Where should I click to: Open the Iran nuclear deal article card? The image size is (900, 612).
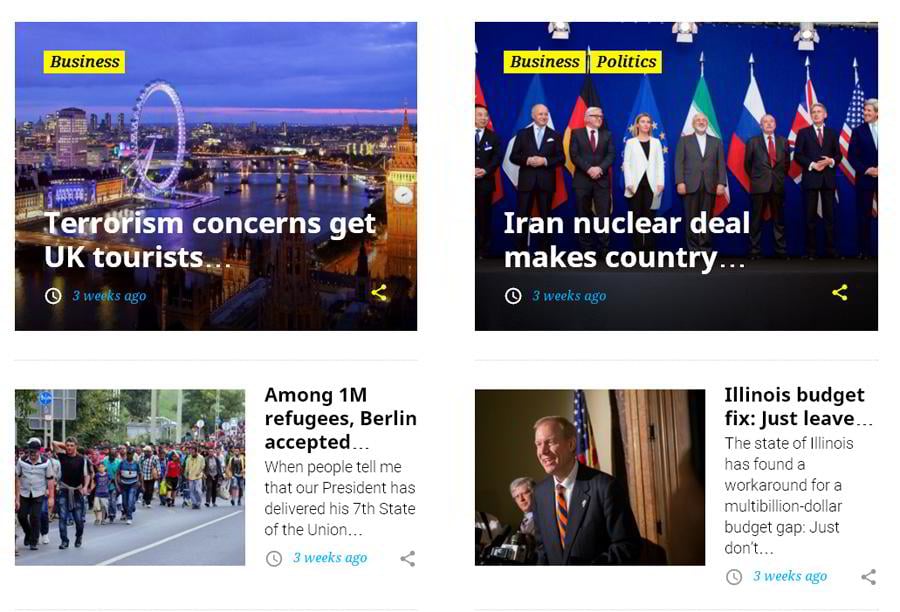[x=626, y=240]
